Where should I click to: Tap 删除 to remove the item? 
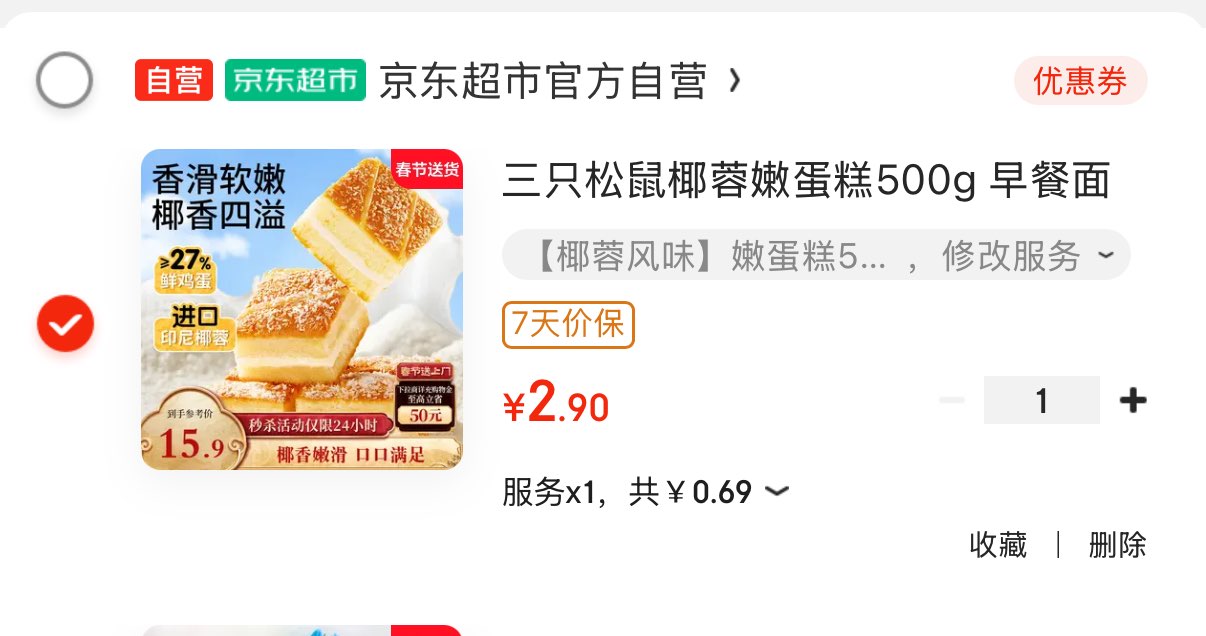1117,545
